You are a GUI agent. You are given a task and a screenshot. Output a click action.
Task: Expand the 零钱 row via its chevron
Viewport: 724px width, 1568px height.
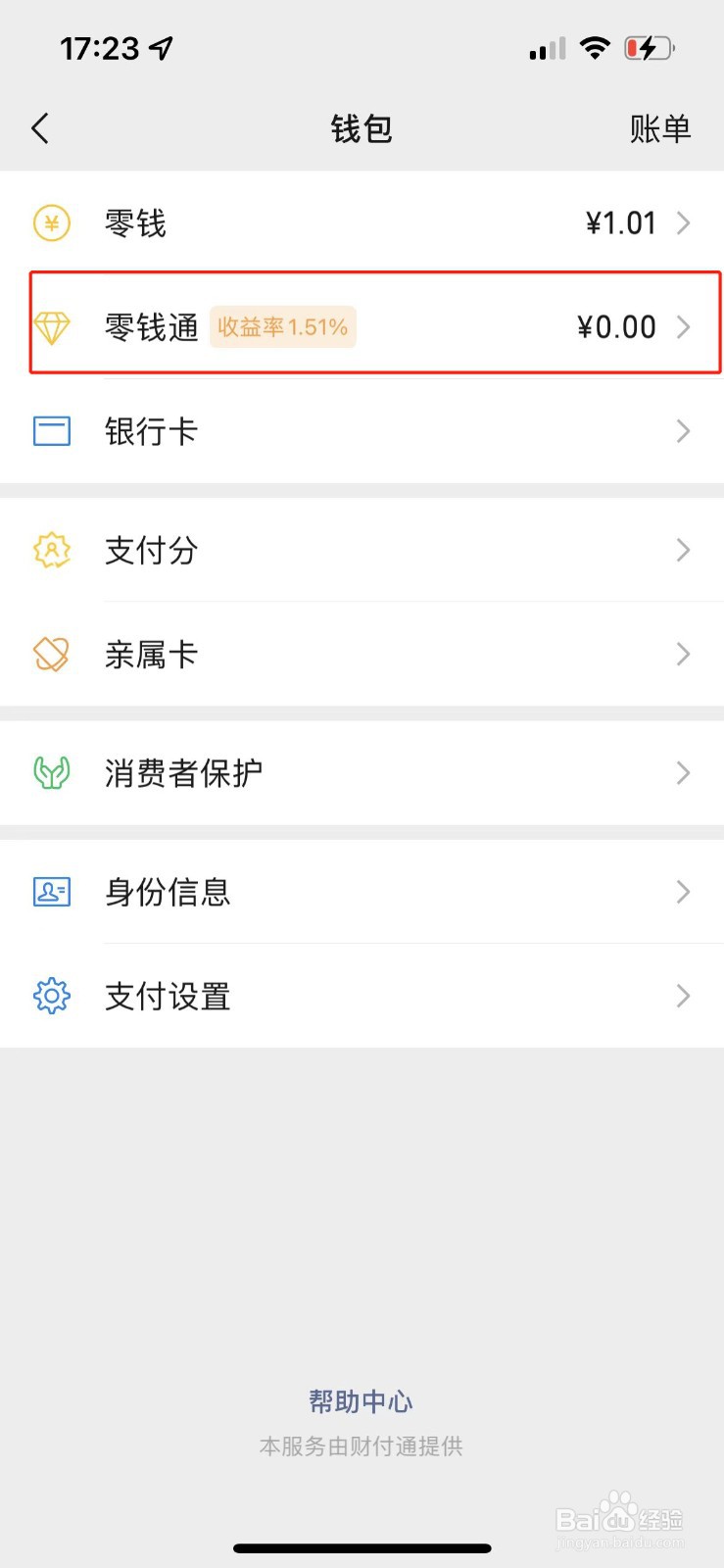[x=684, y=223]
